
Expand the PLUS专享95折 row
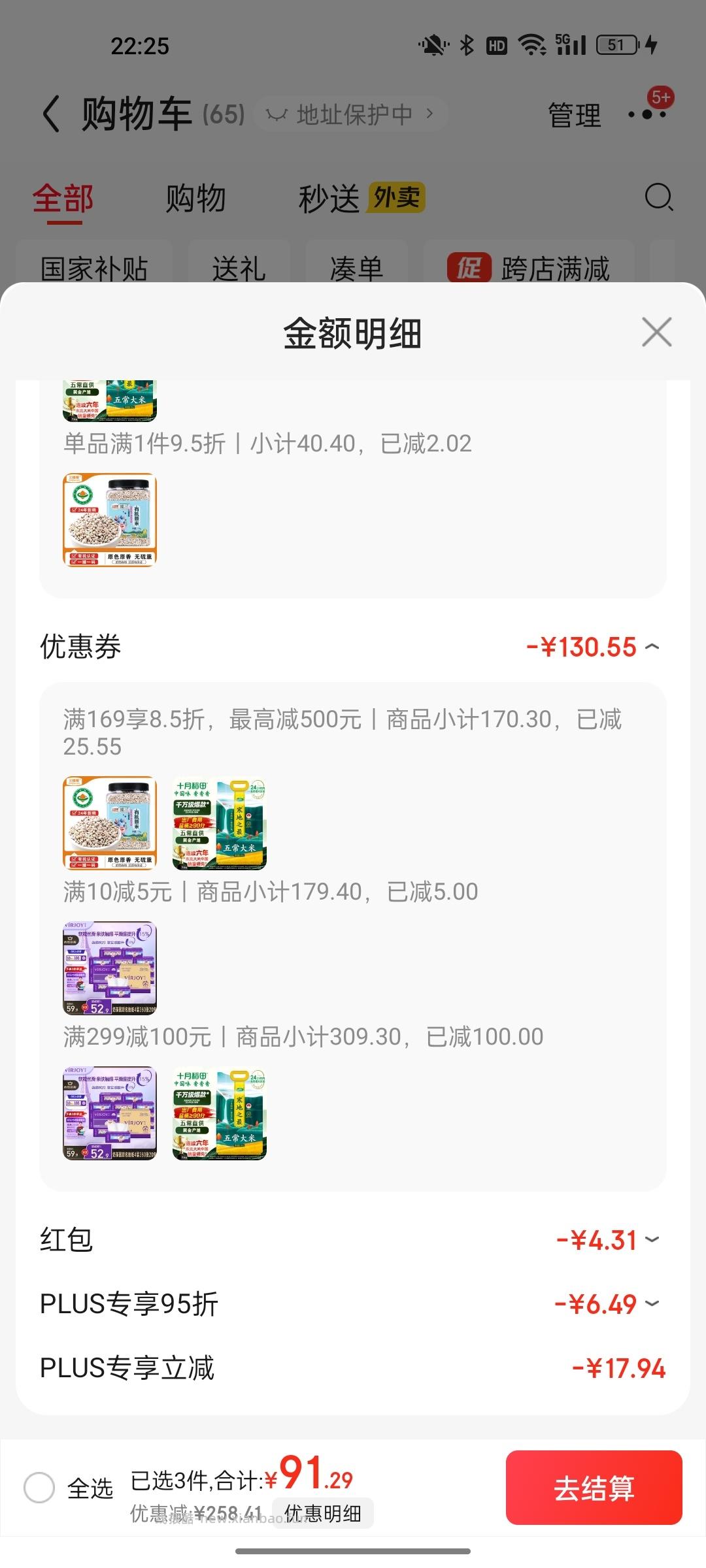[652, 1303]
